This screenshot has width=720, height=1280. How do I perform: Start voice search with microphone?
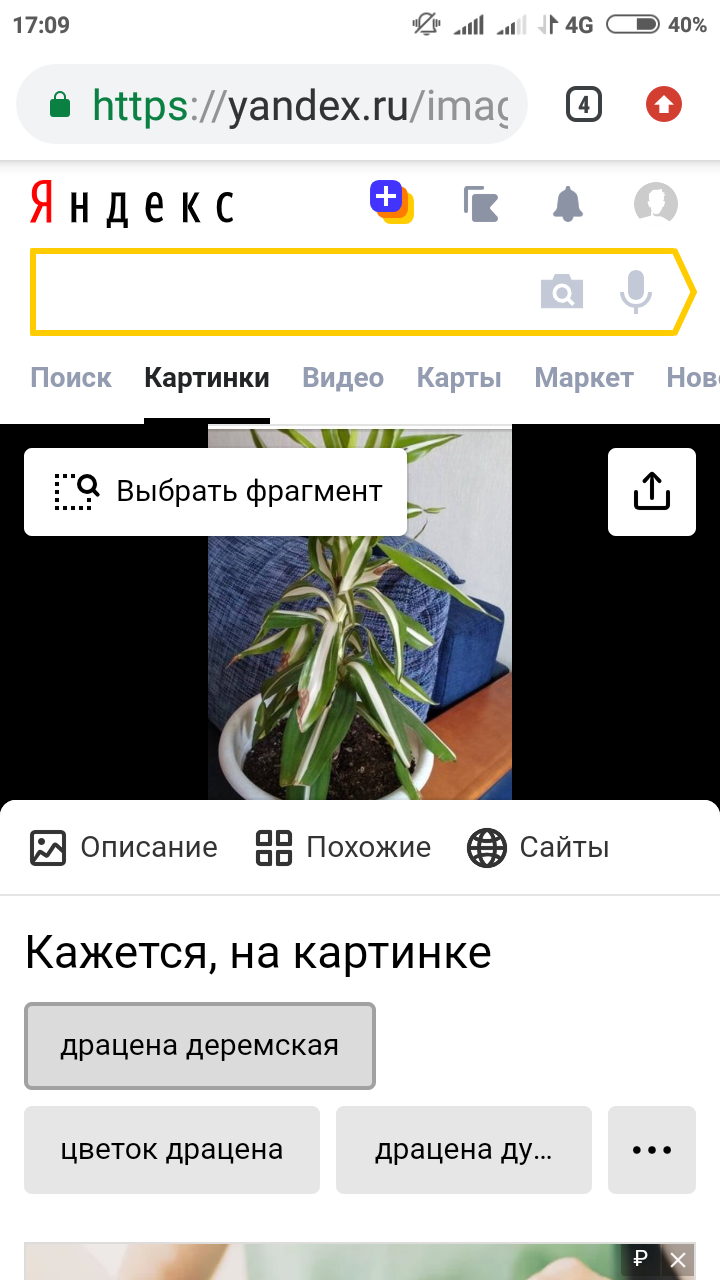coord(635,292)
